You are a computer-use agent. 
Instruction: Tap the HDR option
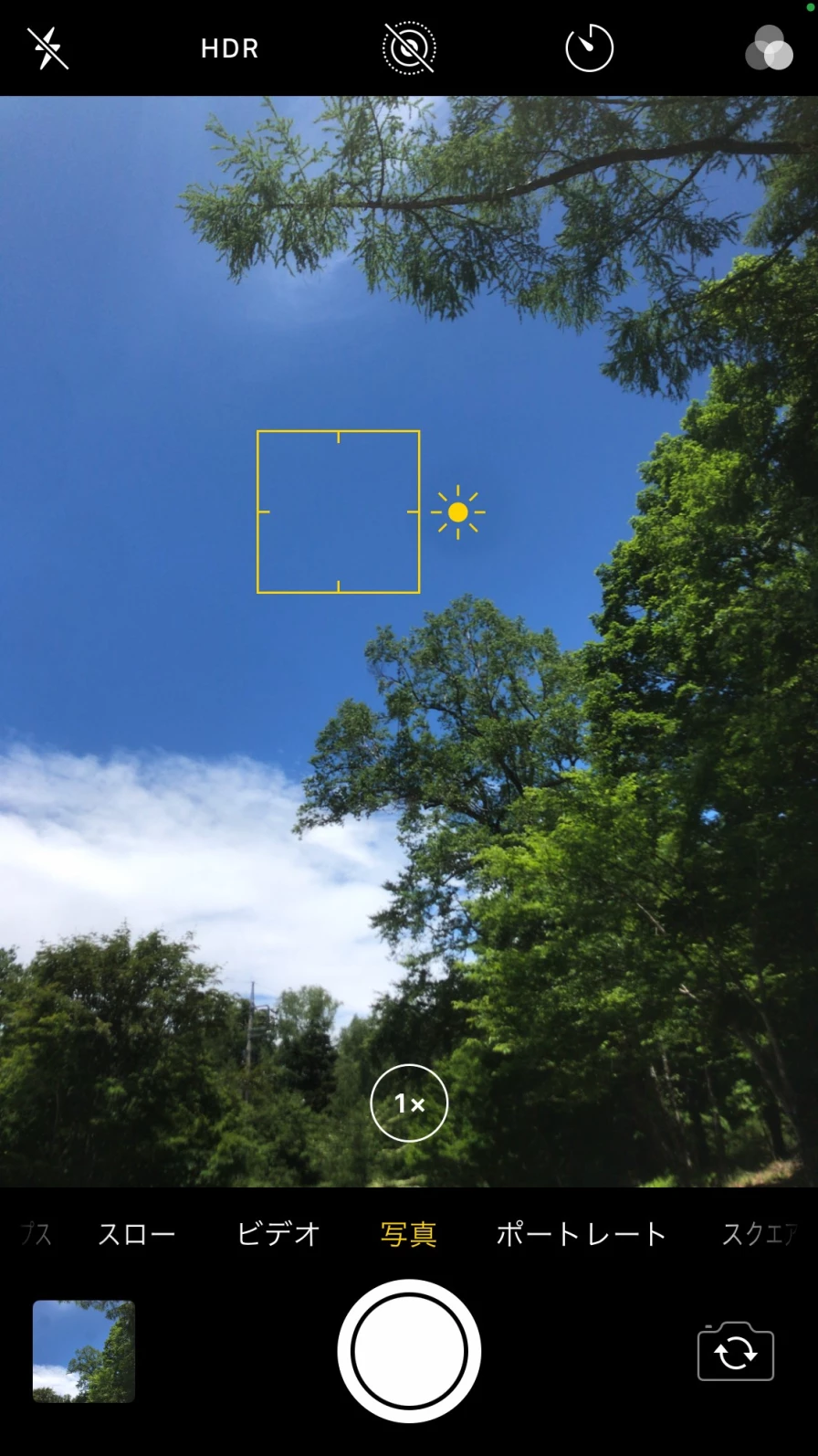(229, 48)
